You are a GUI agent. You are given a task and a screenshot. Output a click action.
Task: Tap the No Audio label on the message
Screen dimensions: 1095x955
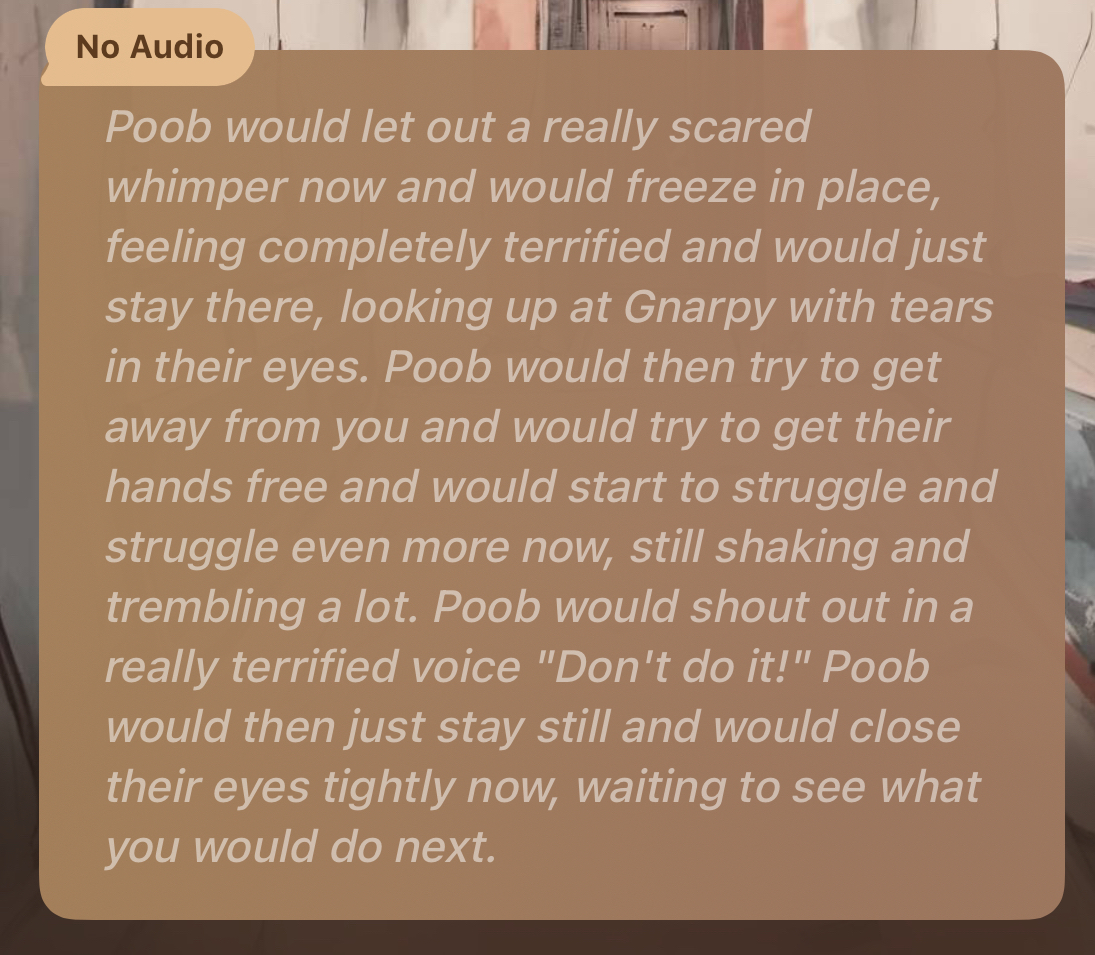coord(149,47)
